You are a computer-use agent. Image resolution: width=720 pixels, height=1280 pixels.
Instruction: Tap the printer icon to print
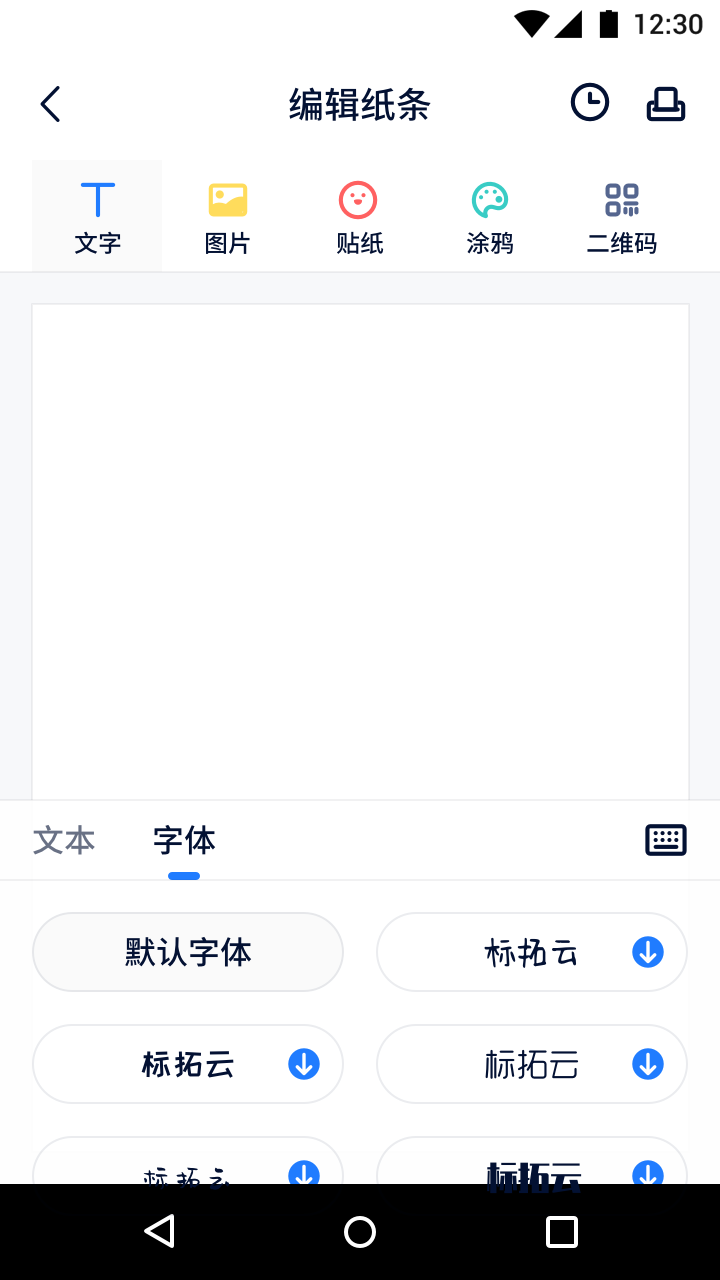[x=665, y=104]
